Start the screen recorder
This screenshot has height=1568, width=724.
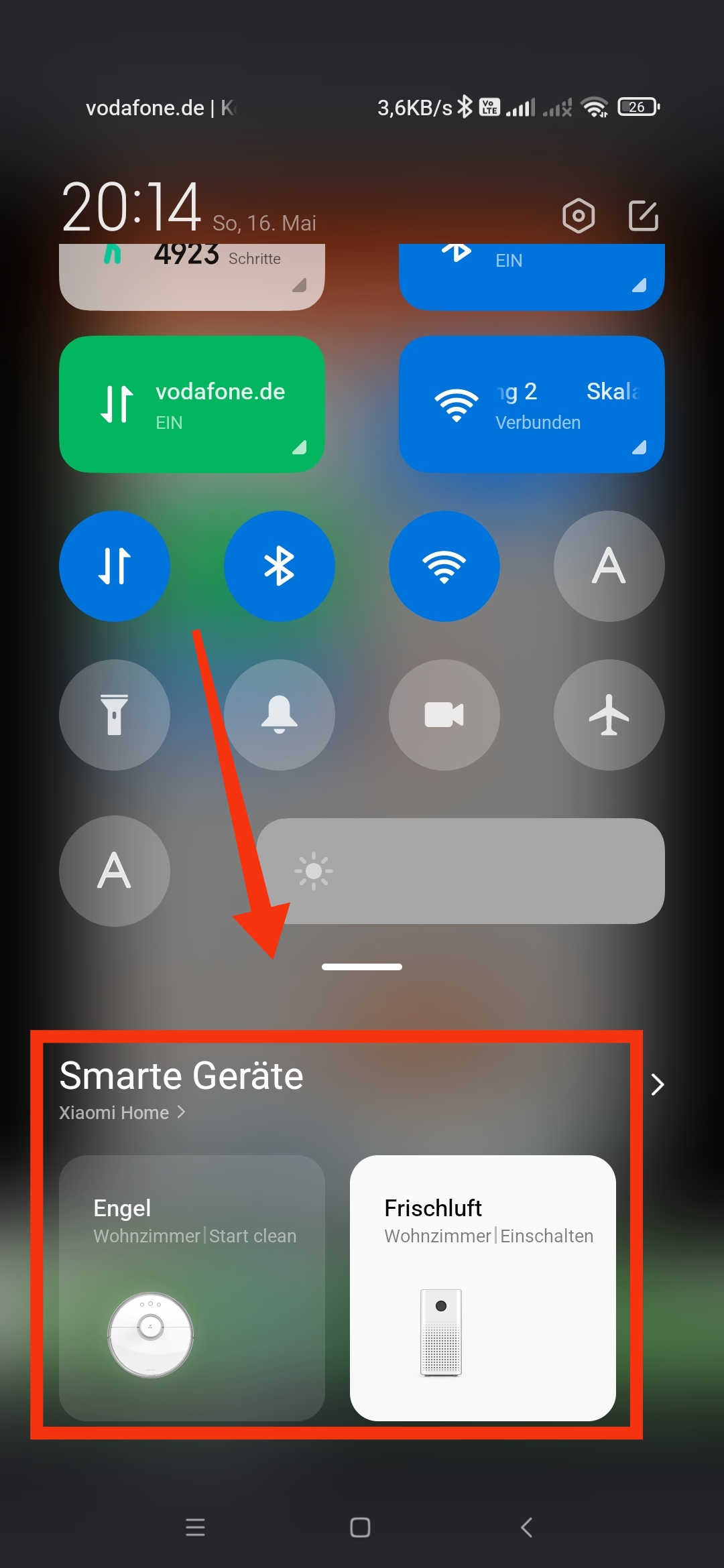coord(444,715)
